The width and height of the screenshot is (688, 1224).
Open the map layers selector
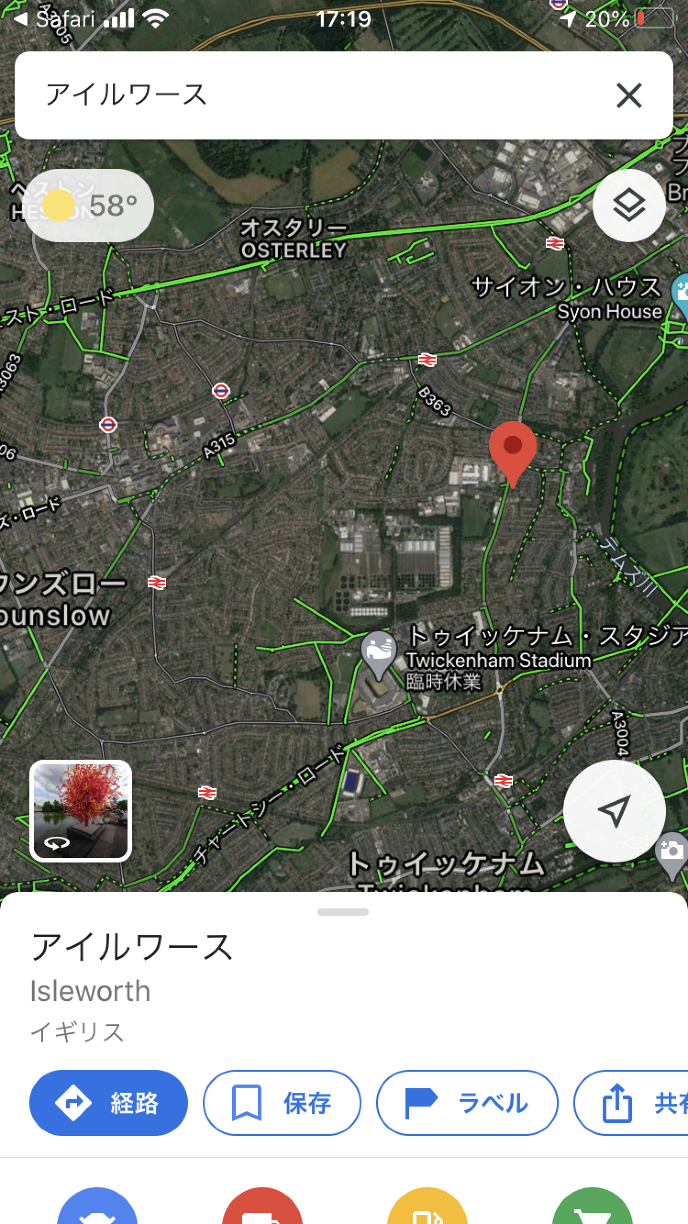pyautogui.click(x=628, y=206)
